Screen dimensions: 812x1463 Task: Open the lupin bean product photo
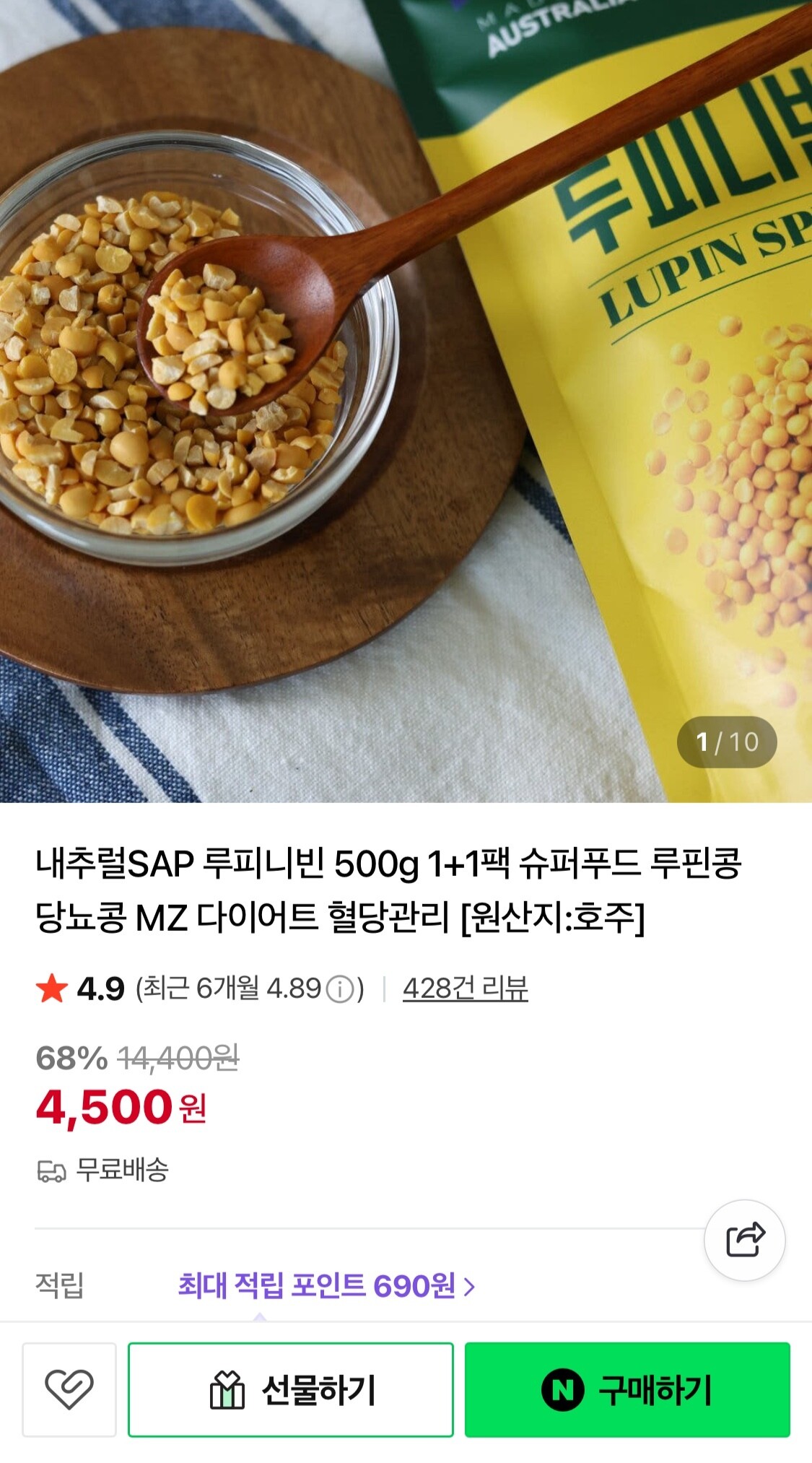pyautogui.click(x=406, y=401)
